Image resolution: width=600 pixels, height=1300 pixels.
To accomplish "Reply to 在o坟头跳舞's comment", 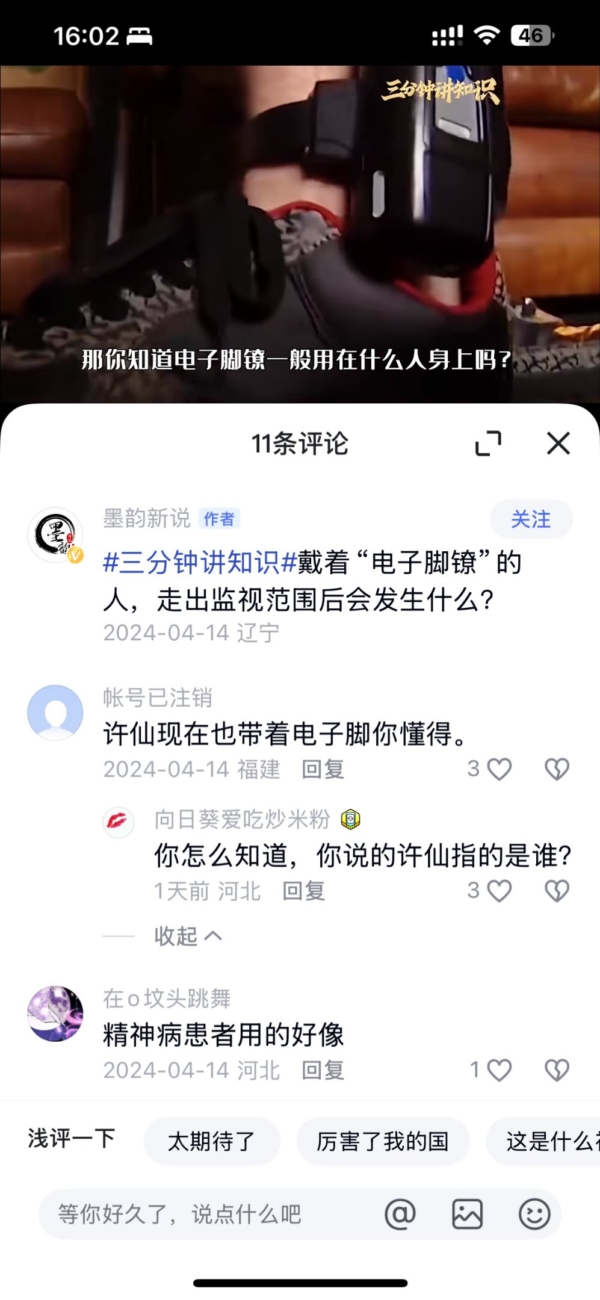I will (x=323, y=1070).
